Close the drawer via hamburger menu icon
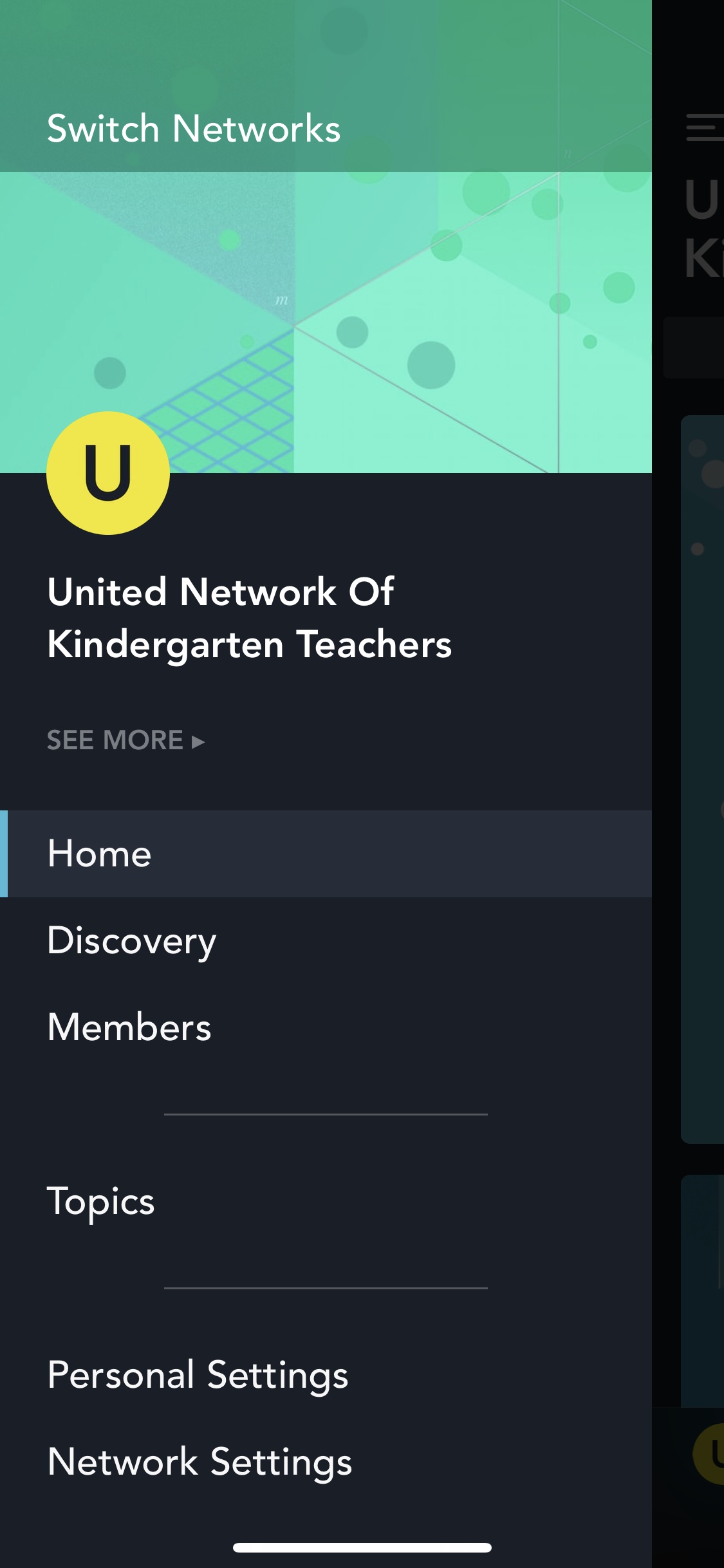The width and height of the screenshot is (724, 1568). (704, 127)
